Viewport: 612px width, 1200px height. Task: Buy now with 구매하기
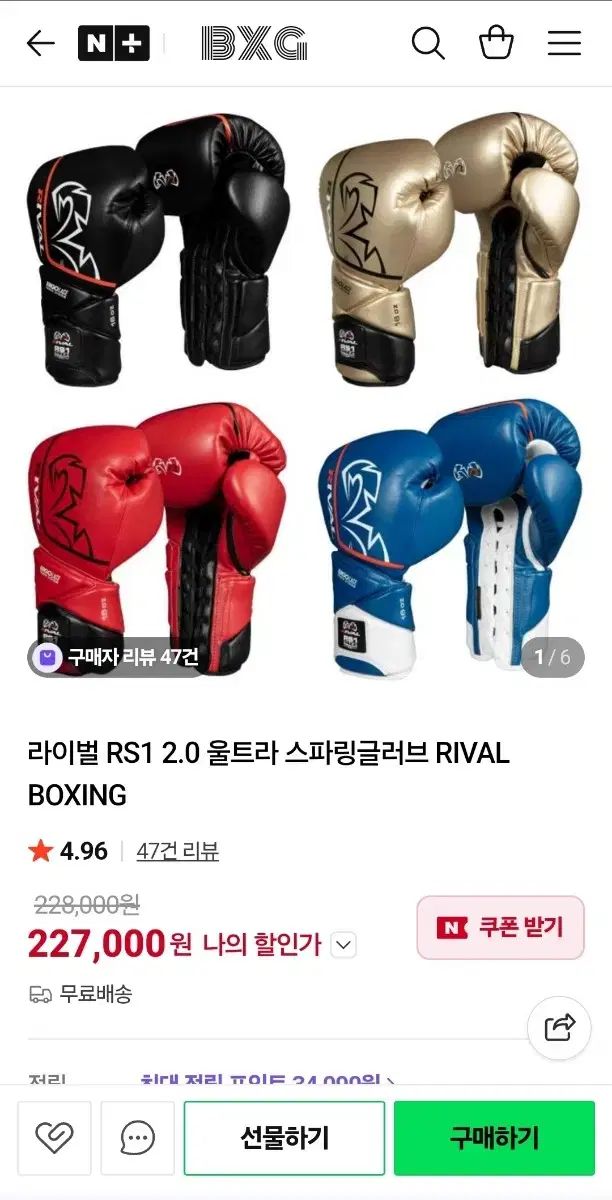(494, 1138)
